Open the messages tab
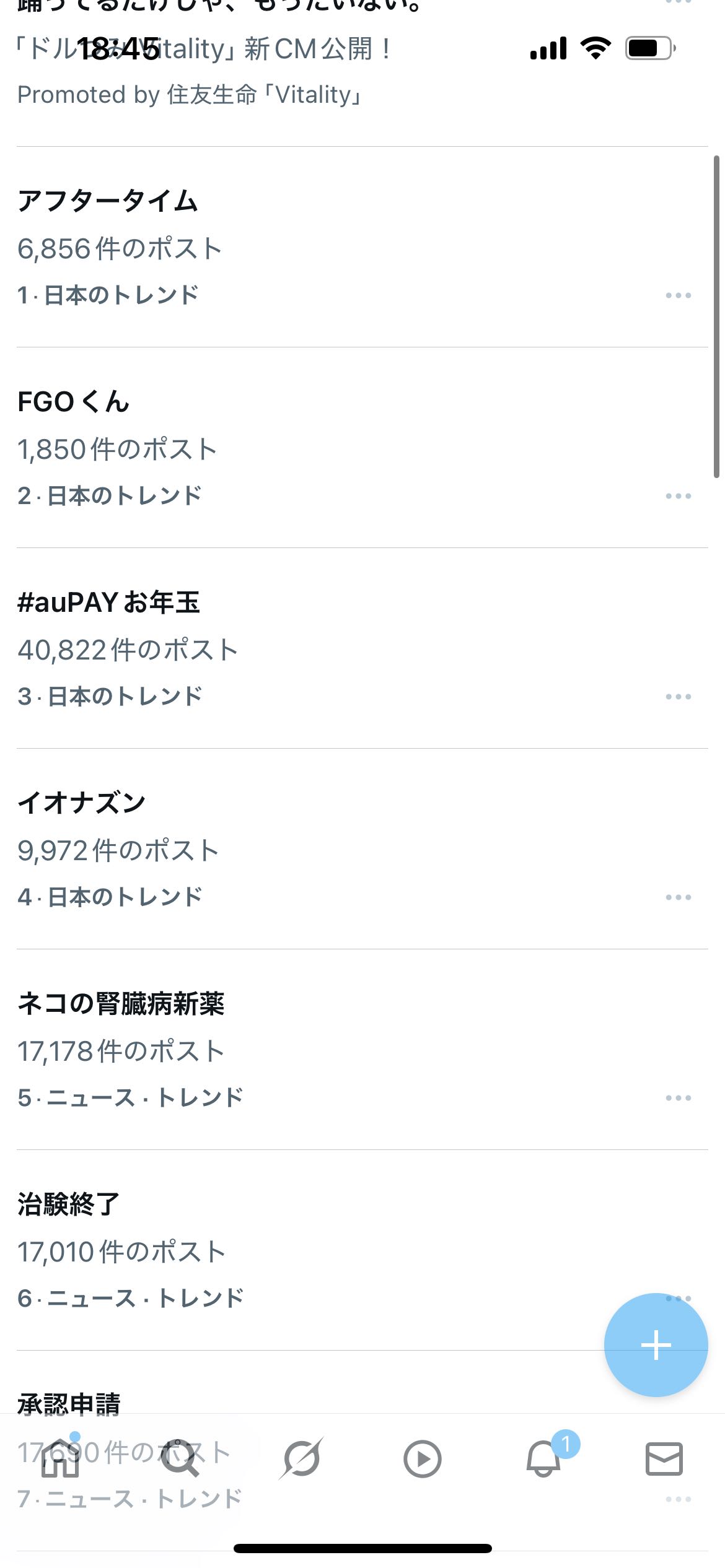This screenshot has width=725, height=1568. [x=664, y=1459]
